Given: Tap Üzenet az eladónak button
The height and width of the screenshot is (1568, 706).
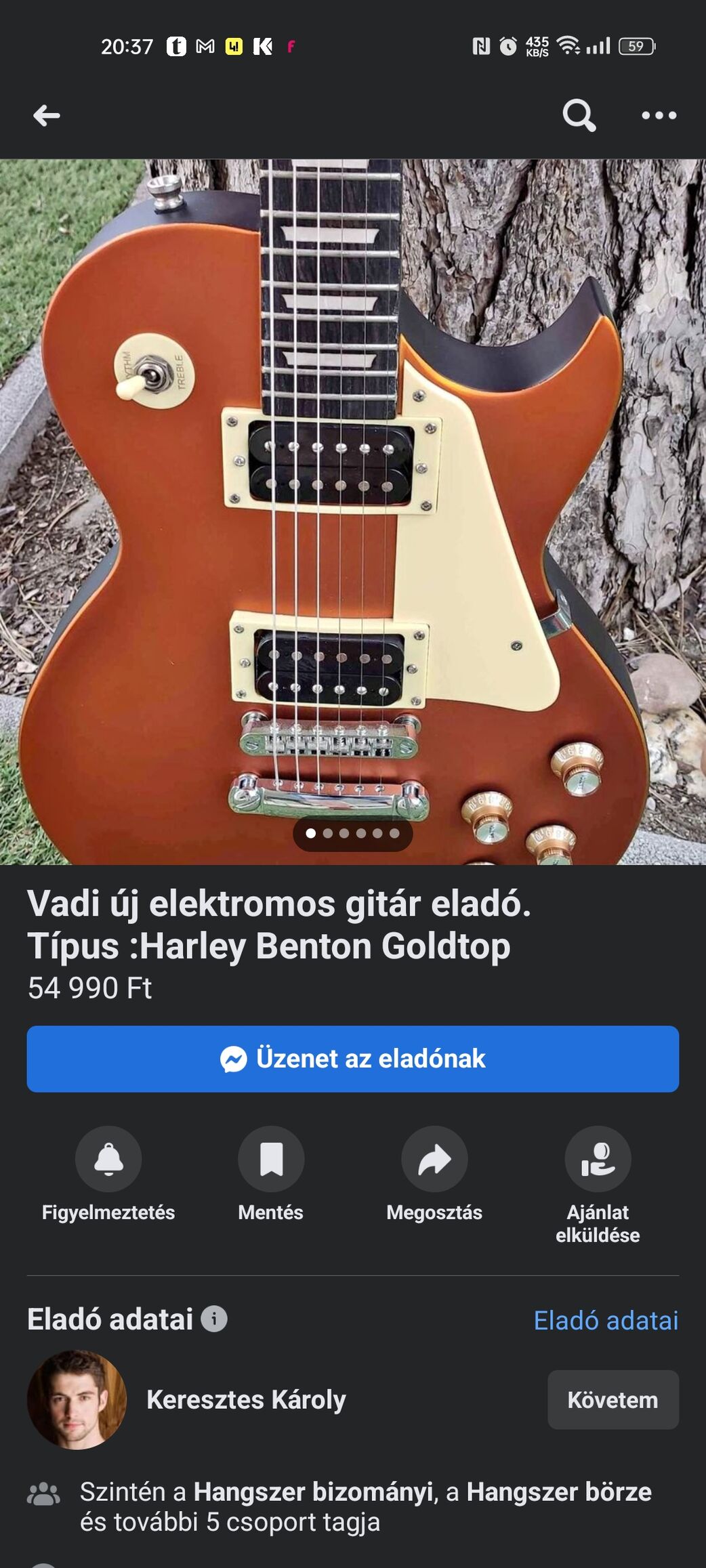Looking at the screenshot, I should 352,1059.
